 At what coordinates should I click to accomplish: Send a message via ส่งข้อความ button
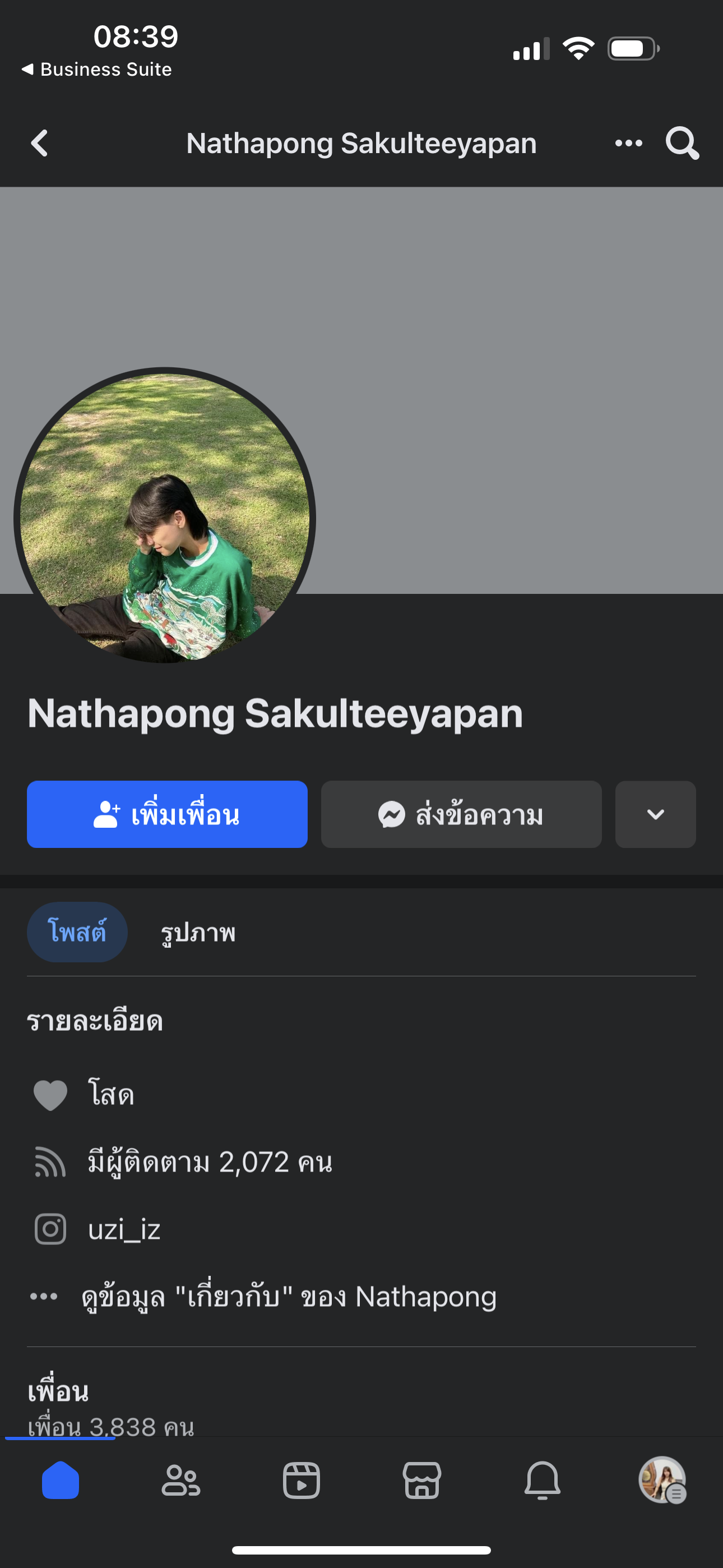461,814
